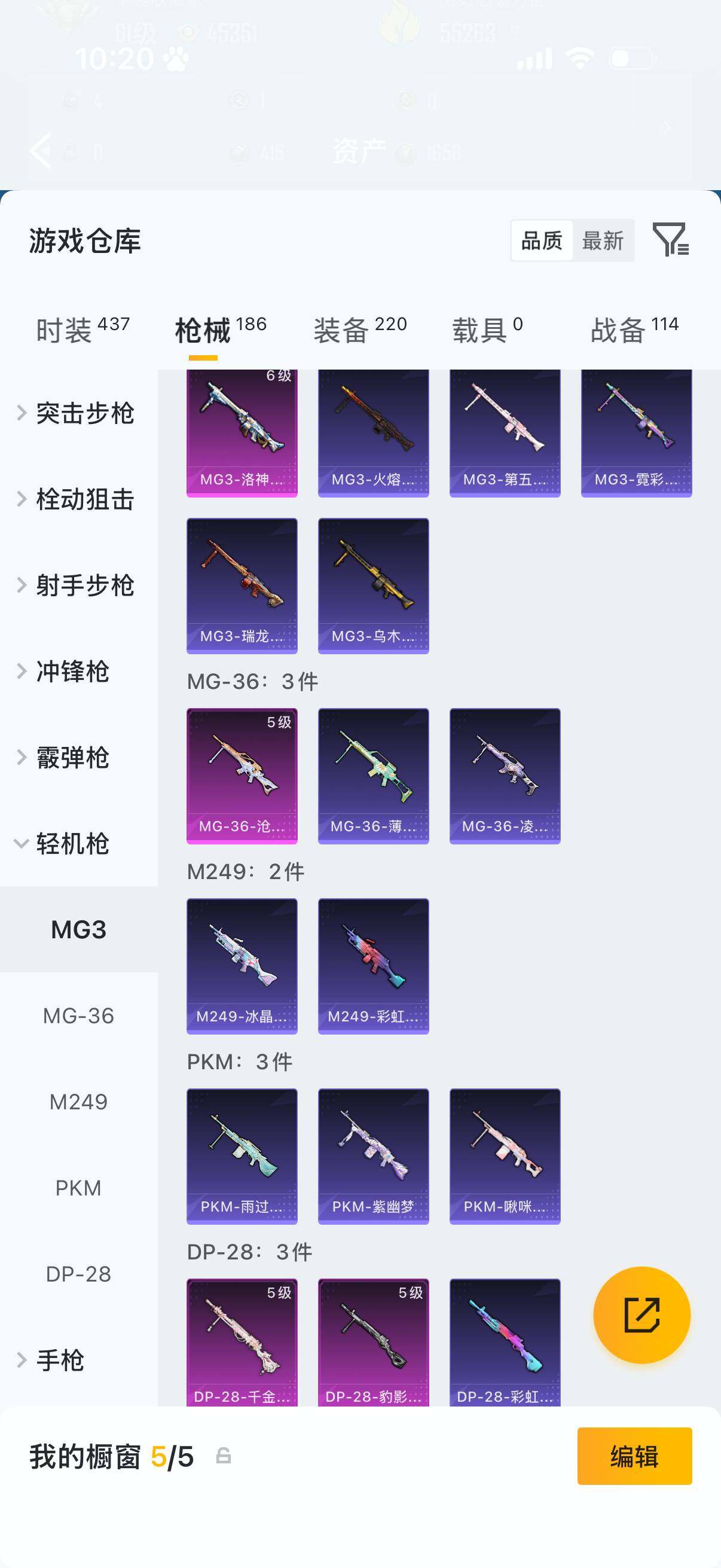The image size is (721, 1568).
Task: Tap the orange share floating button
Action: (x=641, y=1315)
